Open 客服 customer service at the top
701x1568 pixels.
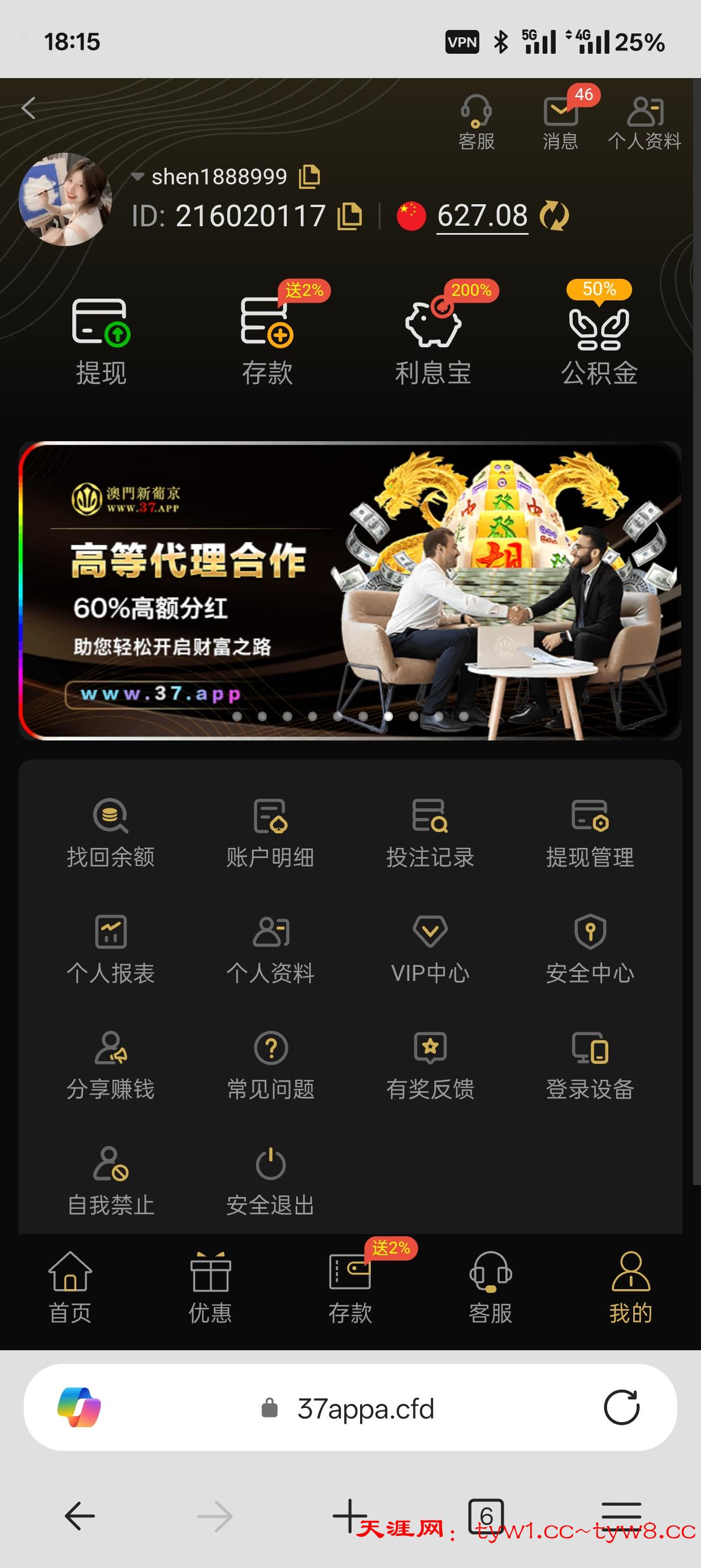point(476,122)
